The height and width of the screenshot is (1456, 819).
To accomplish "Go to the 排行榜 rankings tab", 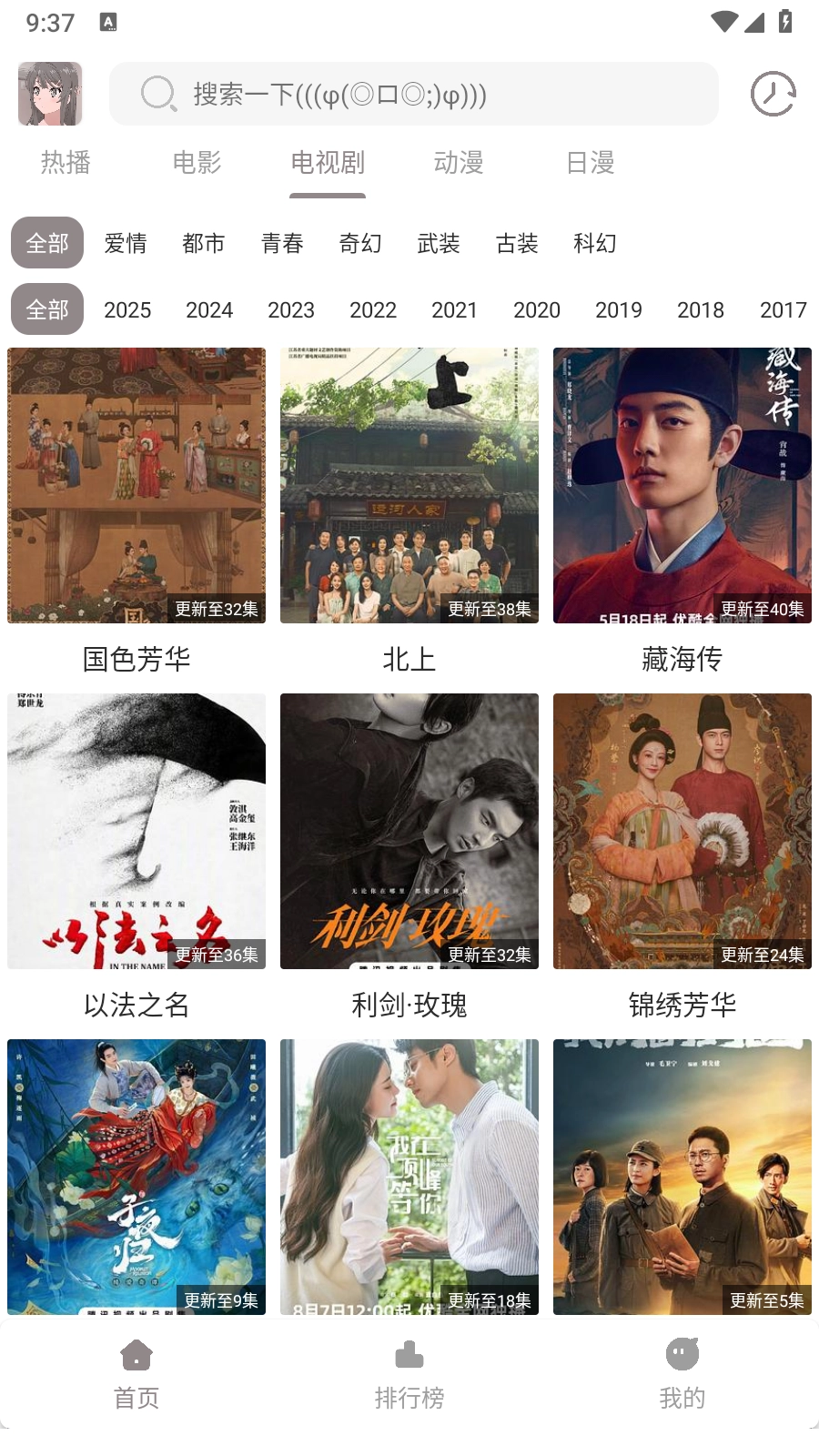I will click(409, 1375).
